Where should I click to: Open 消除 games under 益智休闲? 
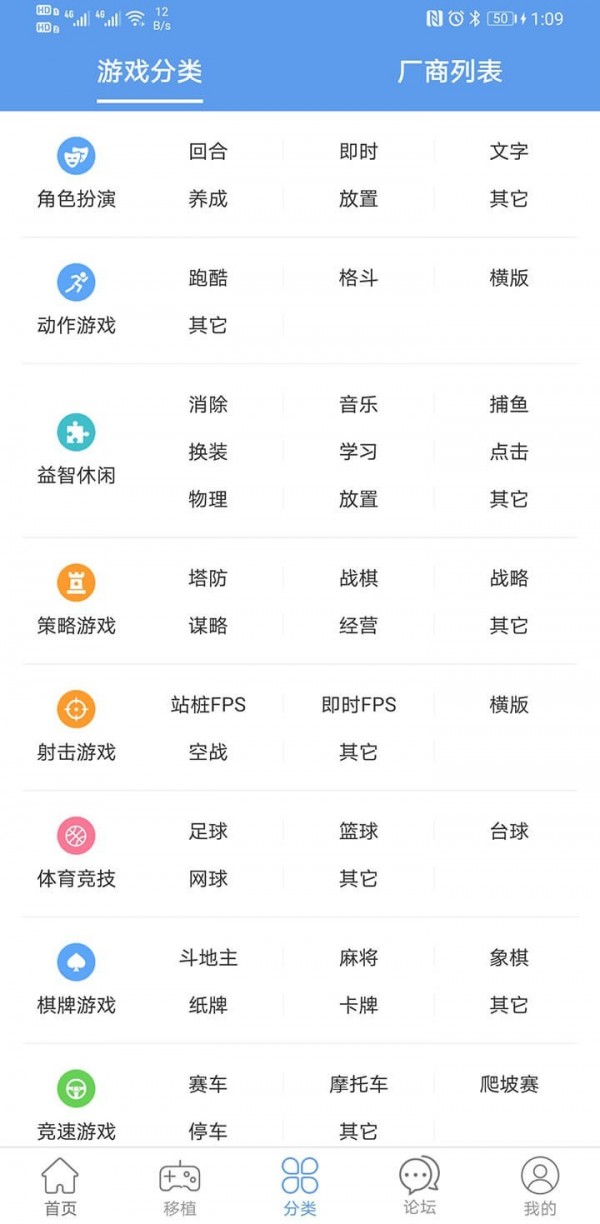pyautogui.click(x=208, y=405)
